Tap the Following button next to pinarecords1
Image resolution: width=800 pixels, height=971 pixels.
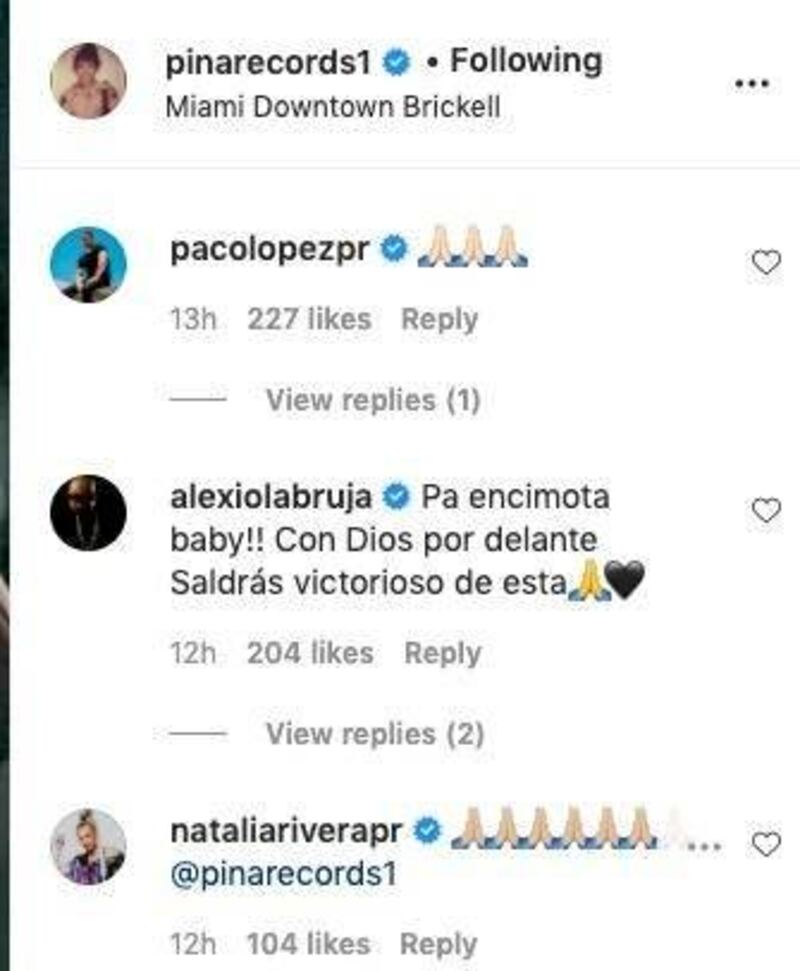526,63
